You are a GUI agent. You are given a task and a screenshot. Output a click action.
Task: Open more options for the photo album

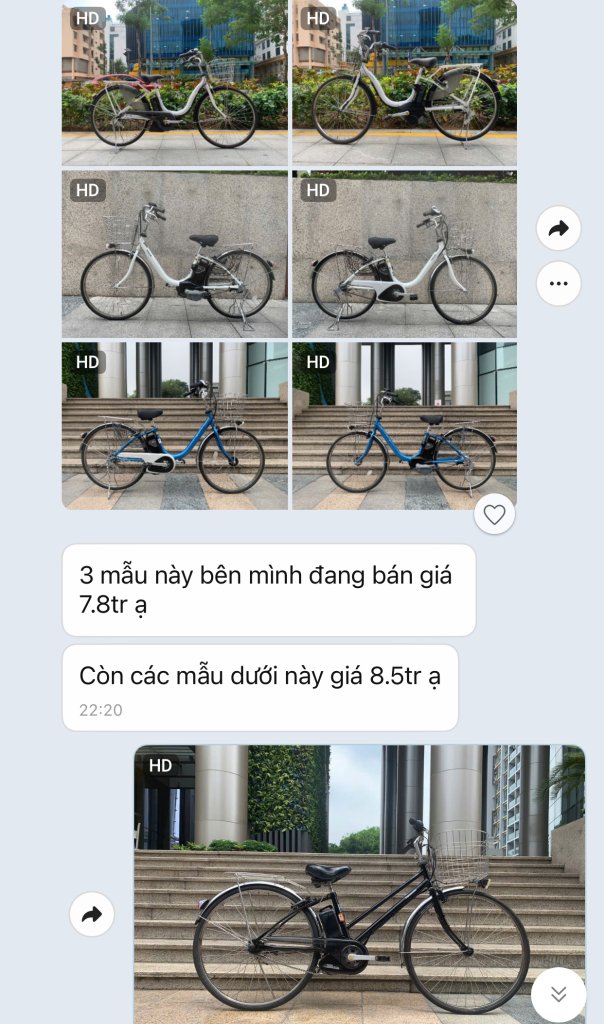558,283
